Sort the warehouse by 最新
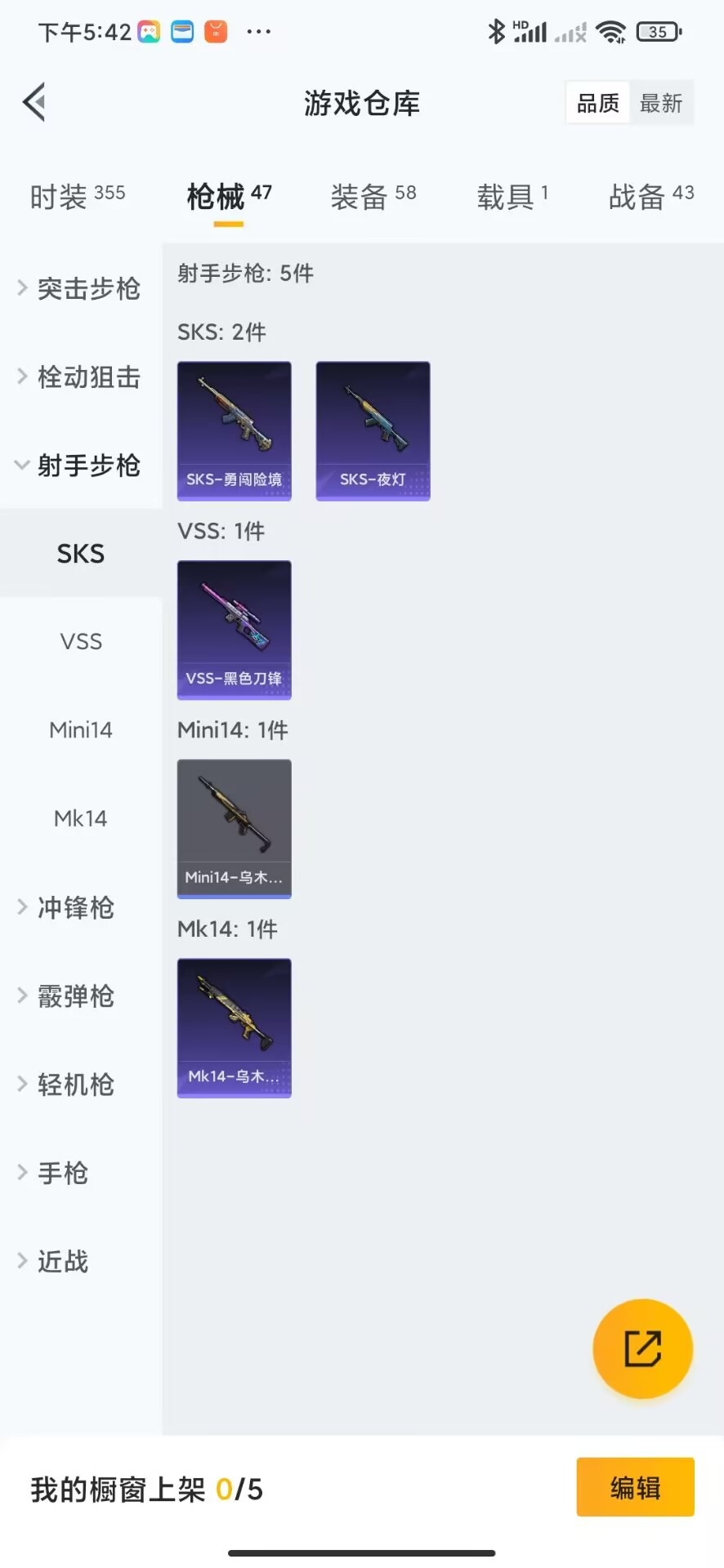 pos(661,103)
